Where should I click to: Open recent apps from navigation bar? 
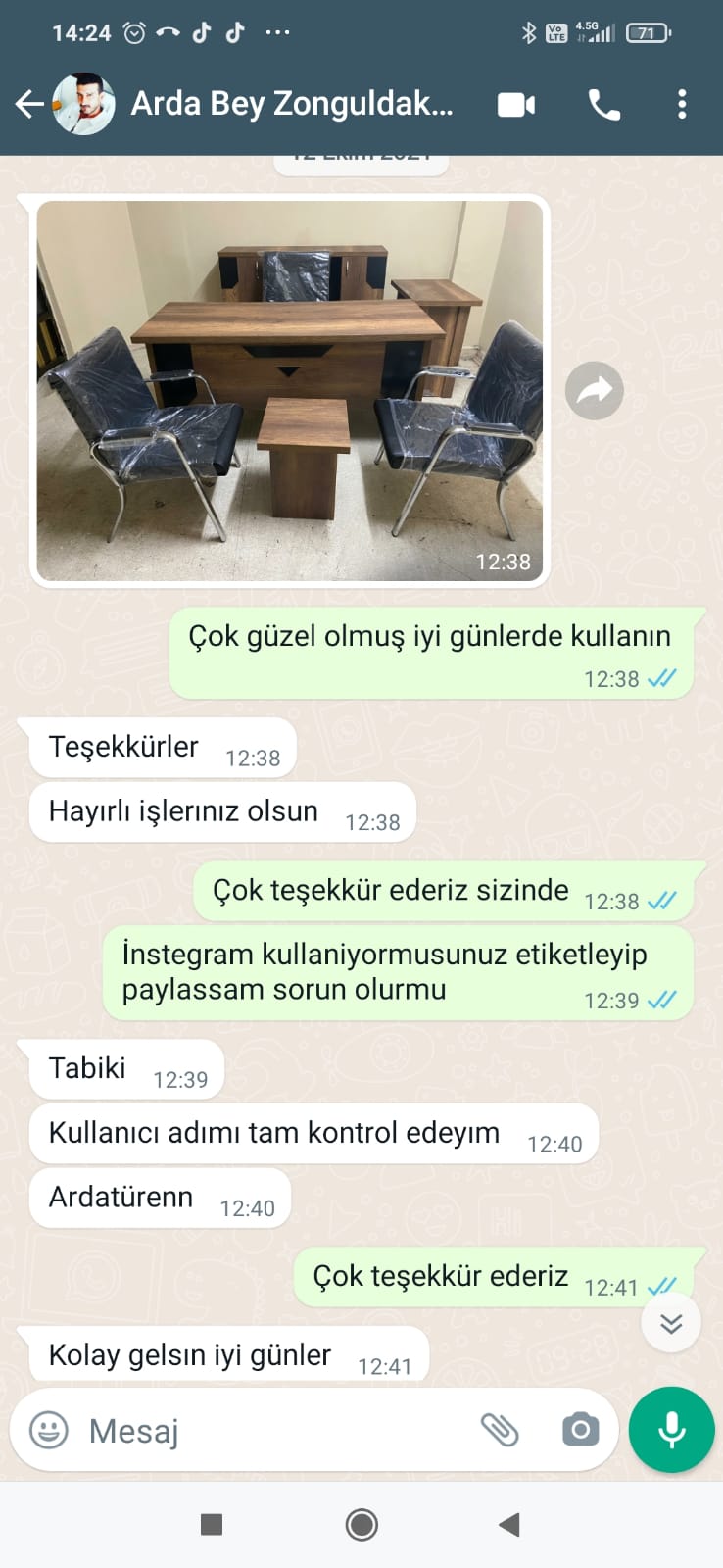tap(212, 1525)
